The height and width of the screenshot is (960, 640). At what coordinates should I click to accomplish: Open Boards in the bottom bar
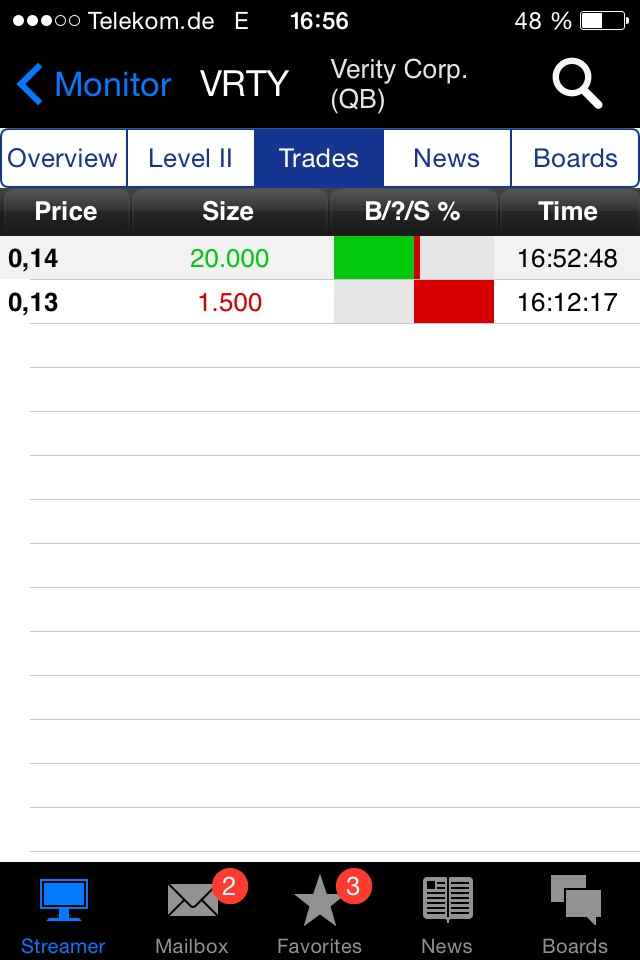(x=575, y=912)
